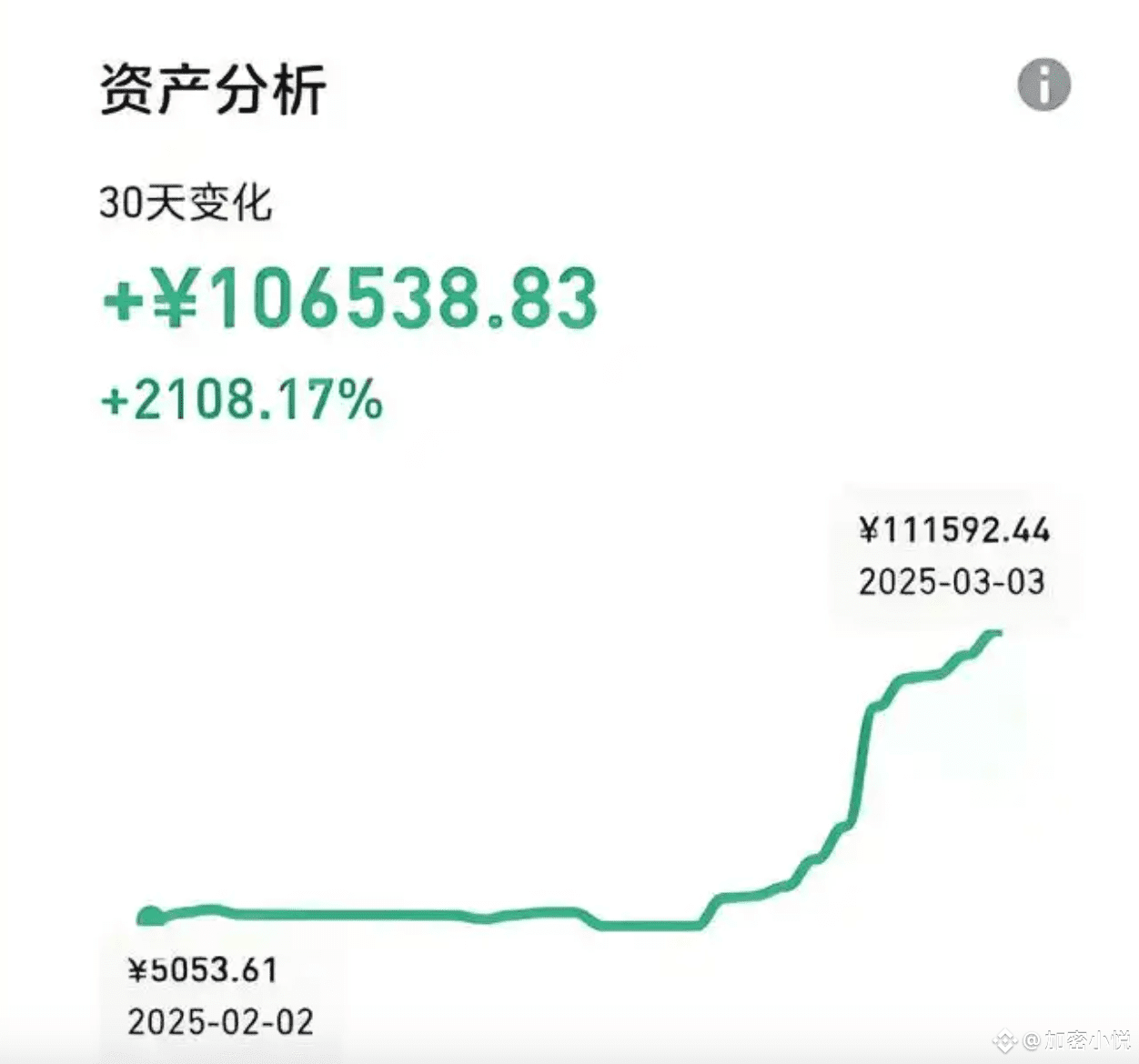
Task: Open the info icon beside 资产分析
Action: (1043, 85)
